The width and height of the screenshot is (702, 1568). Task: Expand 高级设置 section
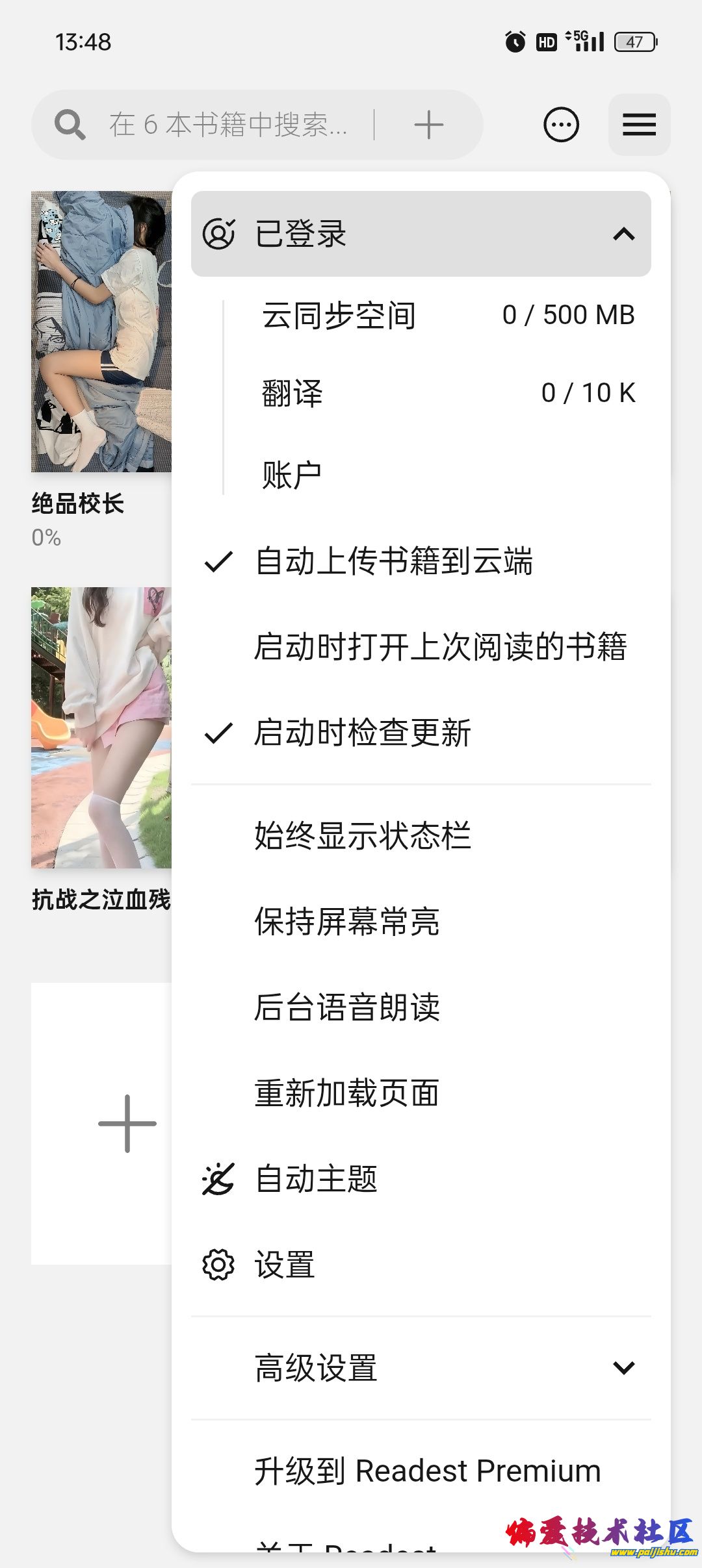(421, 1368)
